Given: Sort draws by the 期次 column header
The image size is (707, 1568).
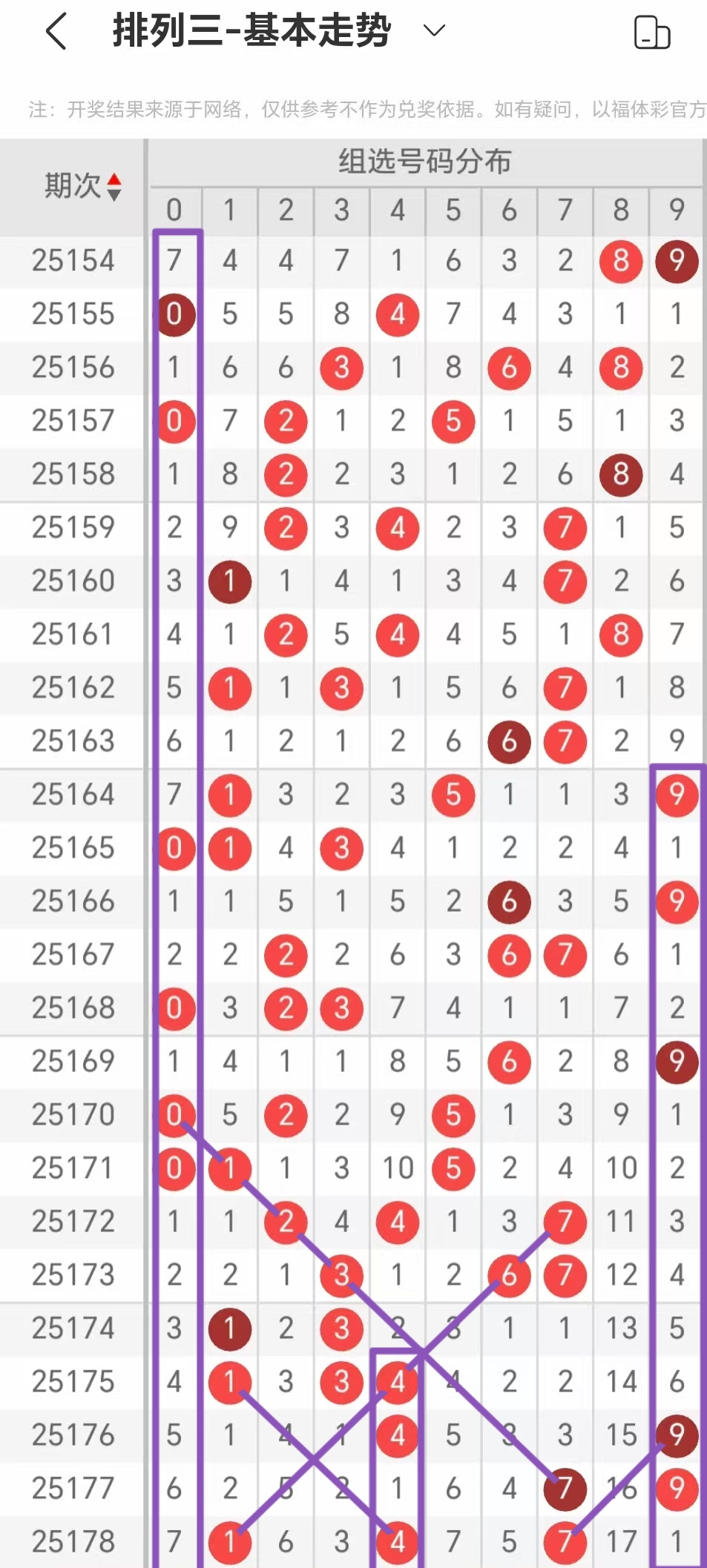Looking at the screenshot, I should (82, 186).
